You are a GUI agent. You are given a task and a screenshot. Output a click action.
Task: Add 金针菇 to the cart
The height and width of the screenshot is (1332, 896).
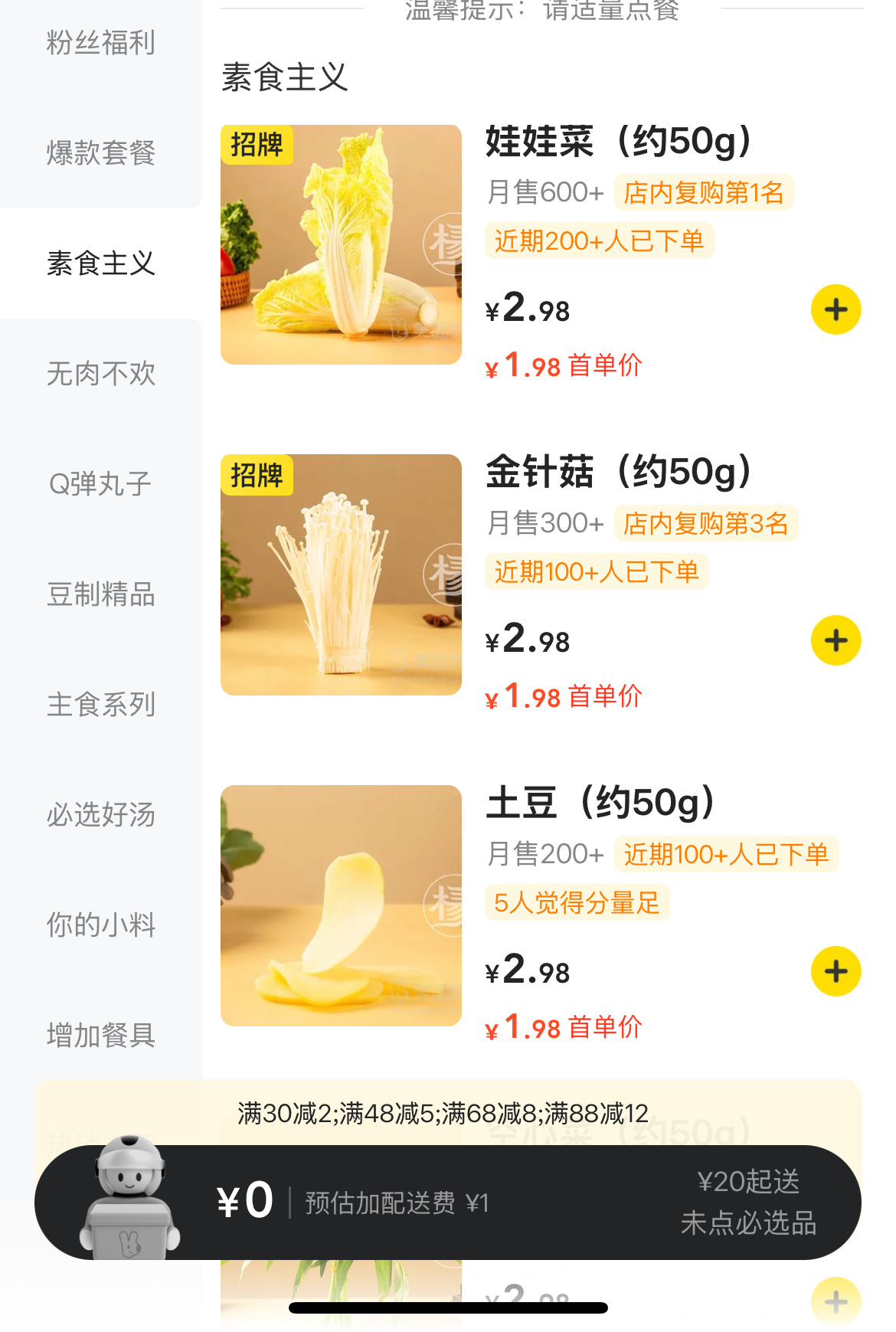click(x=836, y=641)
